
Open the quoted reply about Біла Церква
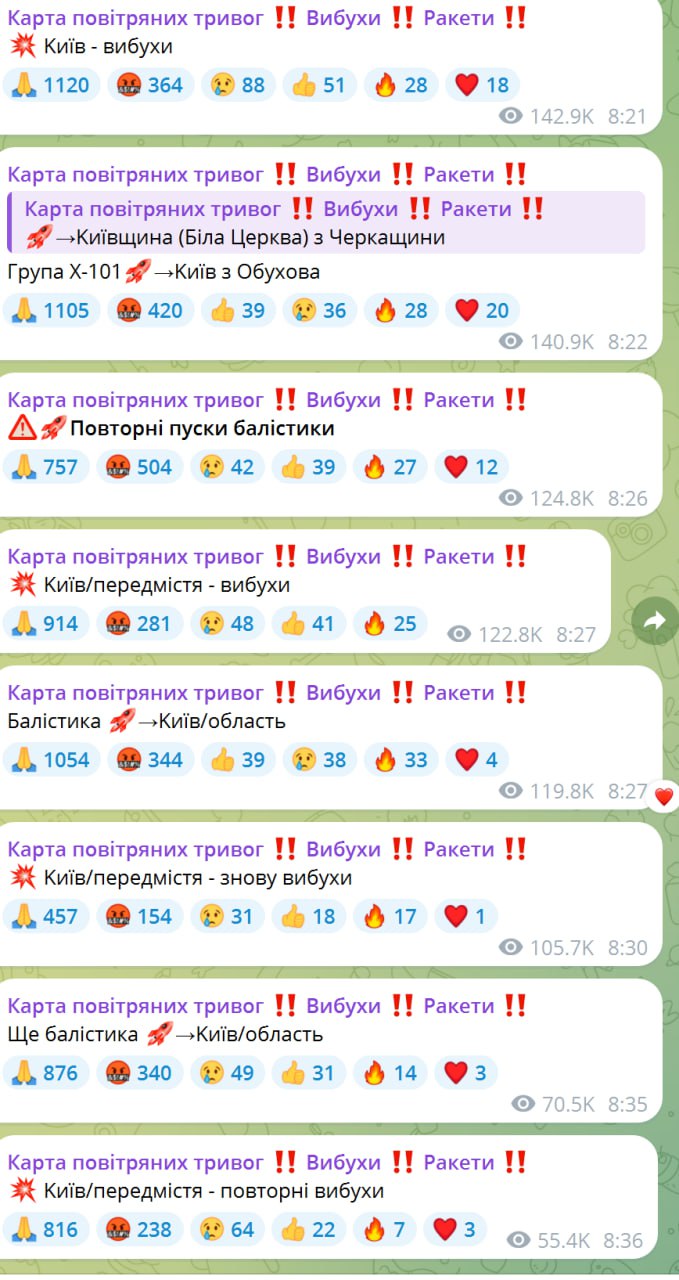click(326, 223)
